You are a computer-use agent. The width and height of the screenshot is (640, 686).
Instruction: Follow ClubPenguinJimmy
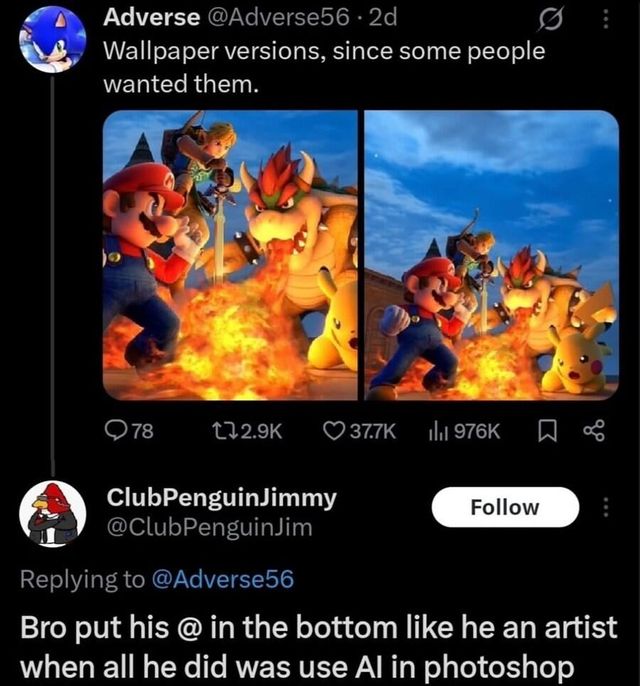(x=505, y=507)
